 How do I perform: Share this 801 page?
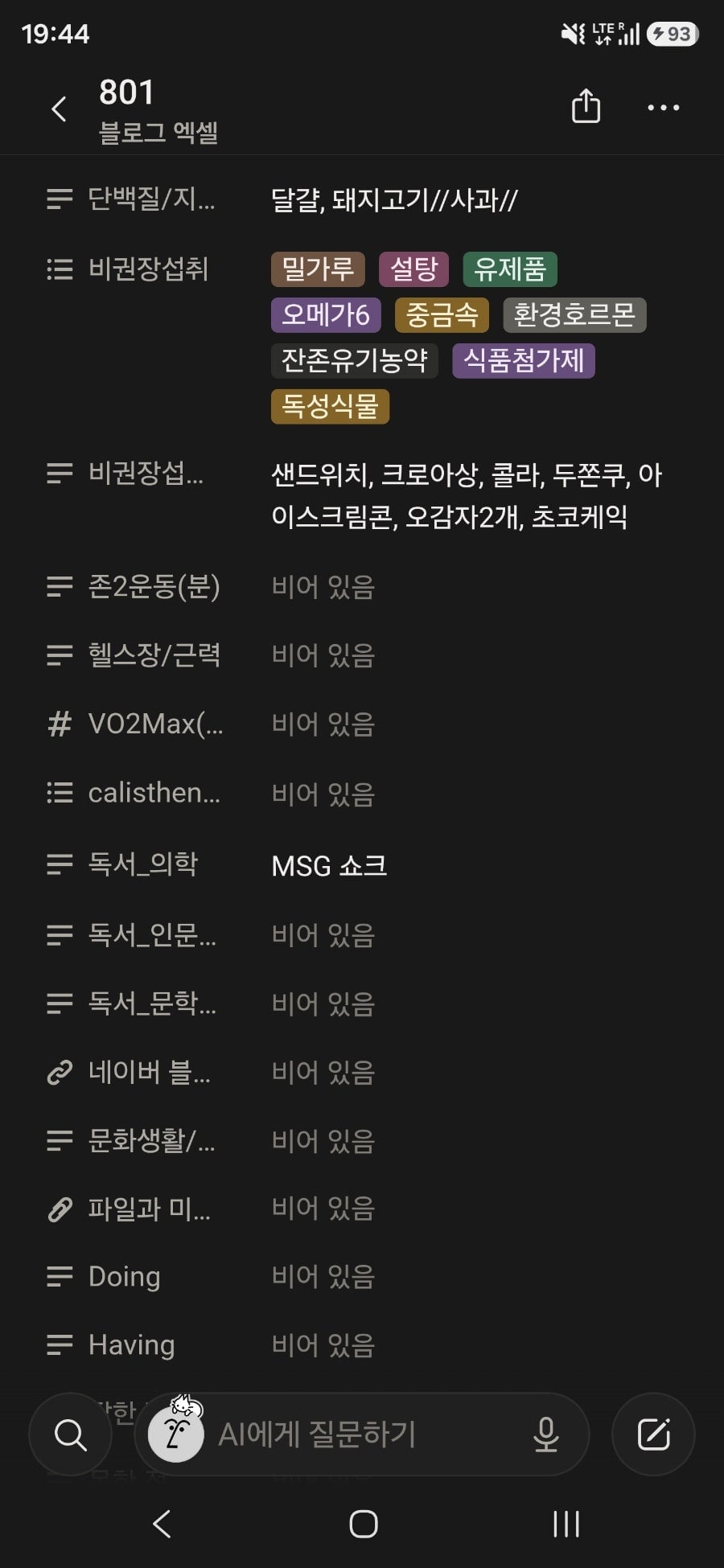[586, 107]
